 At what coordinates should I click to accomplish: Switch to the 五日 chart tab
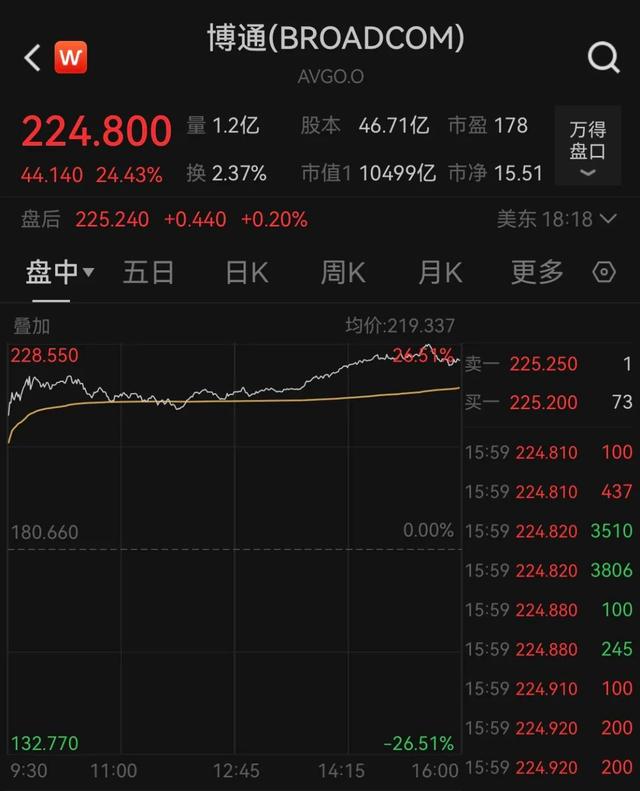(x=148, y=272)
